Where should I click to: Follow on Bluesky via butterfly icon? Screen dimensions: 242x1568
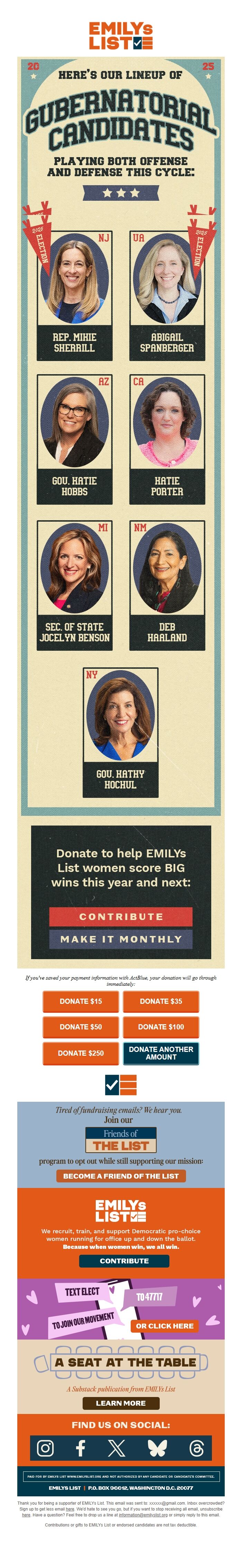(x=157, y=1448)
